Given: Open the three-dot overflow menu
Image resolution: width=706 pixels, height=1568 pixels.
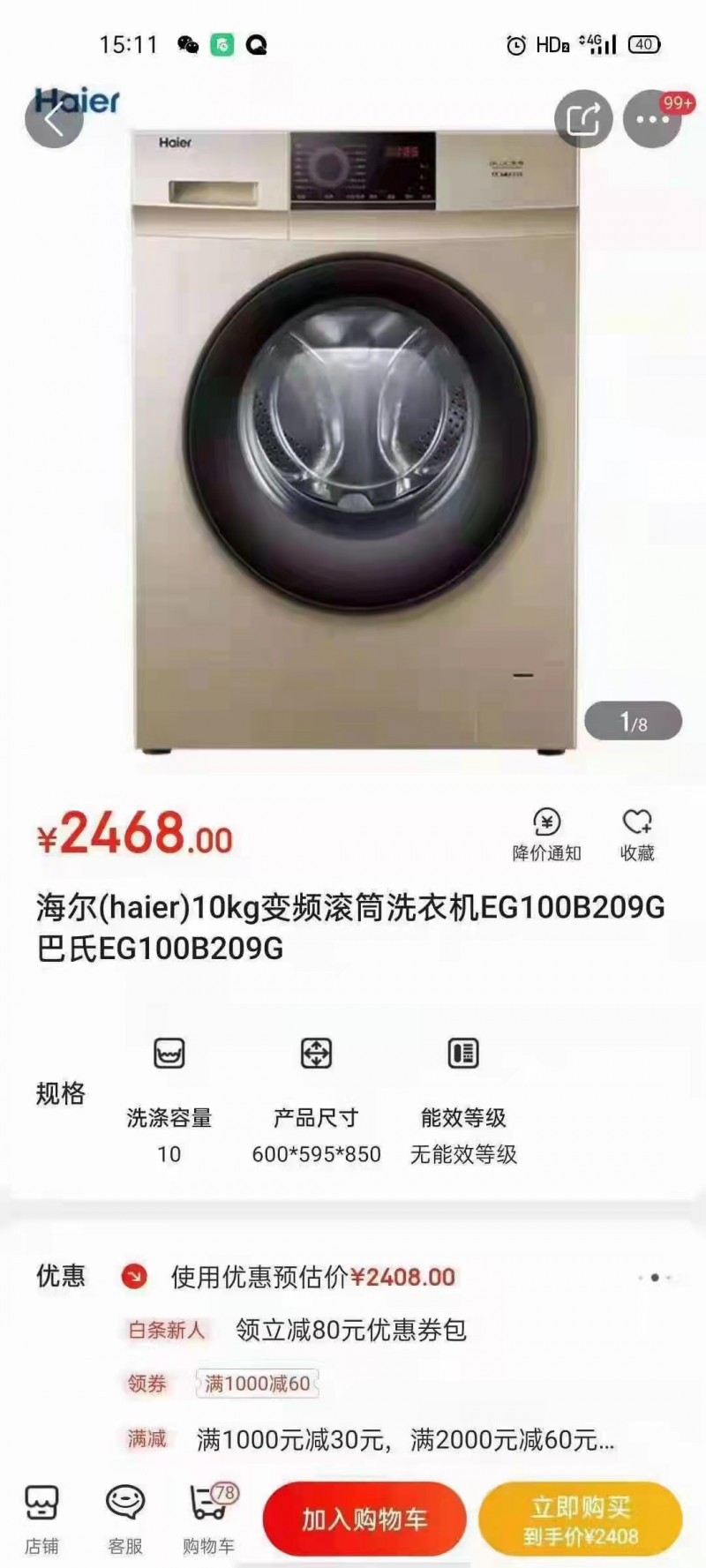Looking at the screenshot, I should 652,118.
